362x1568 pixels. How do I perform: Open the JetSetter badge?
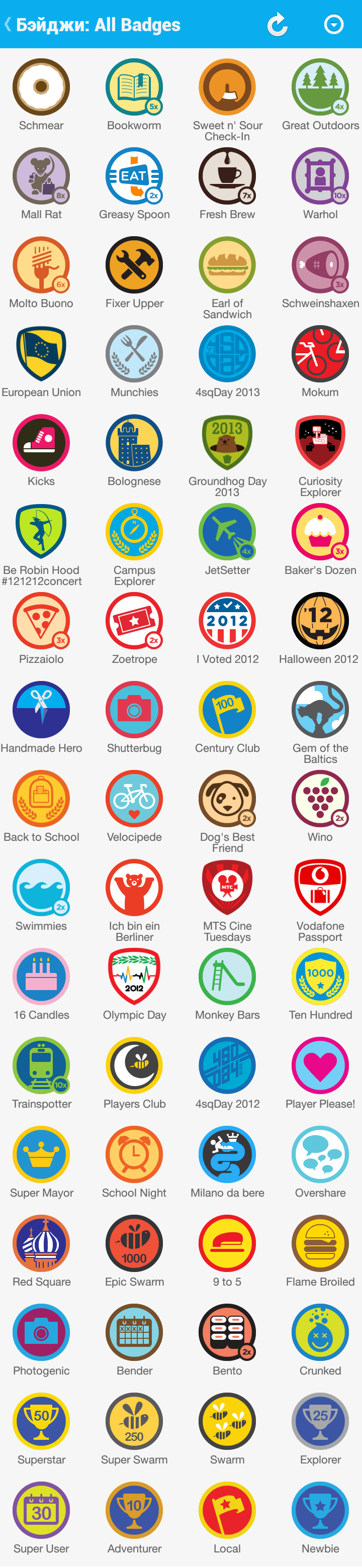tap(227, 531)
